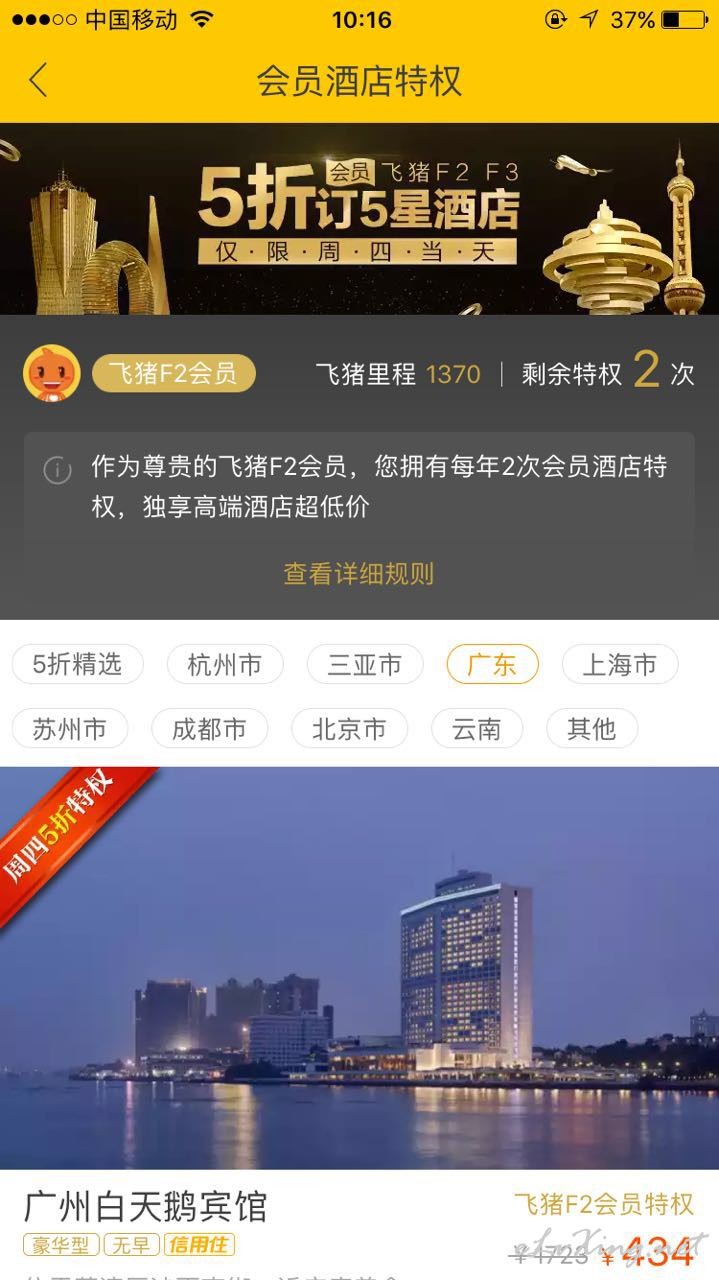Open 查看详细规则 link
719x1280 pixels.
[358, 574]
